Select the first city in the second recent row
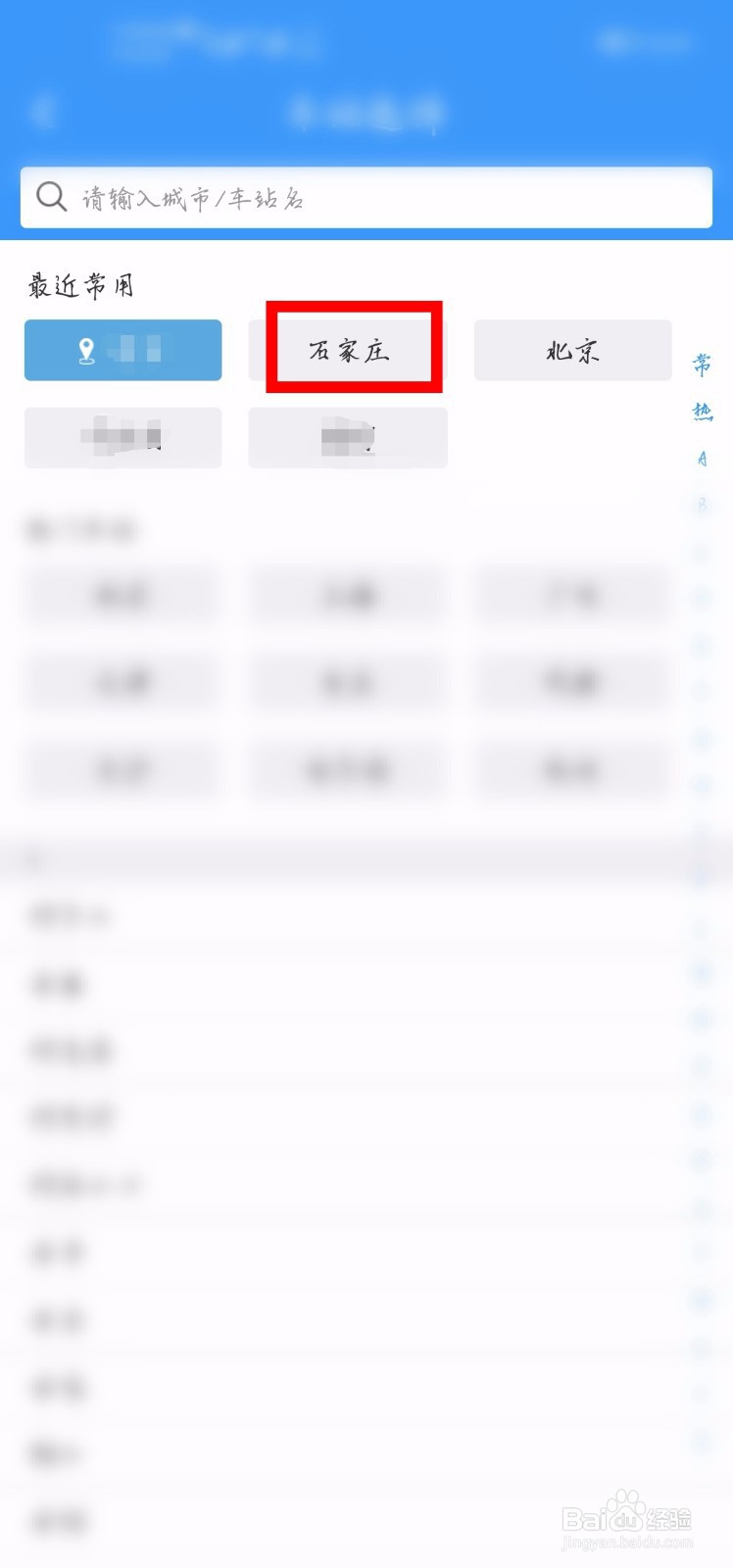This screenshot has width=733, height=1568. click(122, 438)
